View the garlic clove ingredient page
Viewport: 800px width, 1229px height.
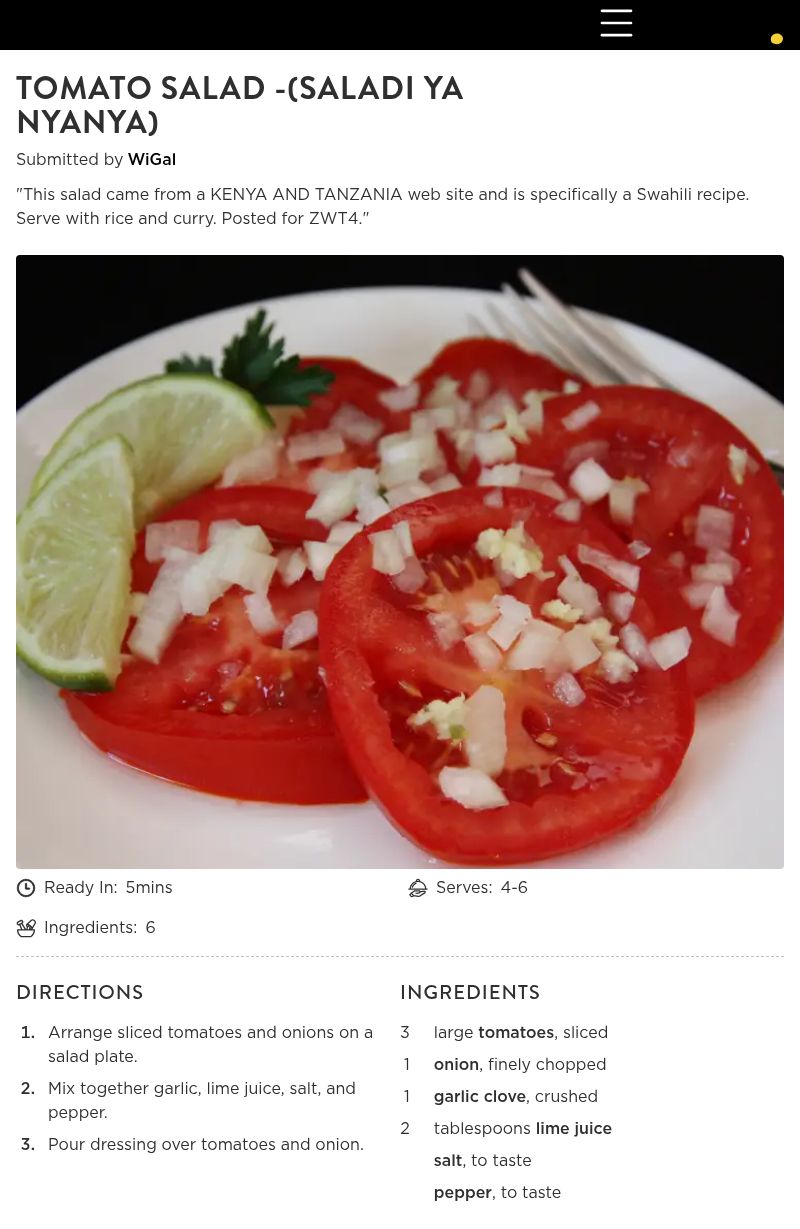tap(479, 1097)
